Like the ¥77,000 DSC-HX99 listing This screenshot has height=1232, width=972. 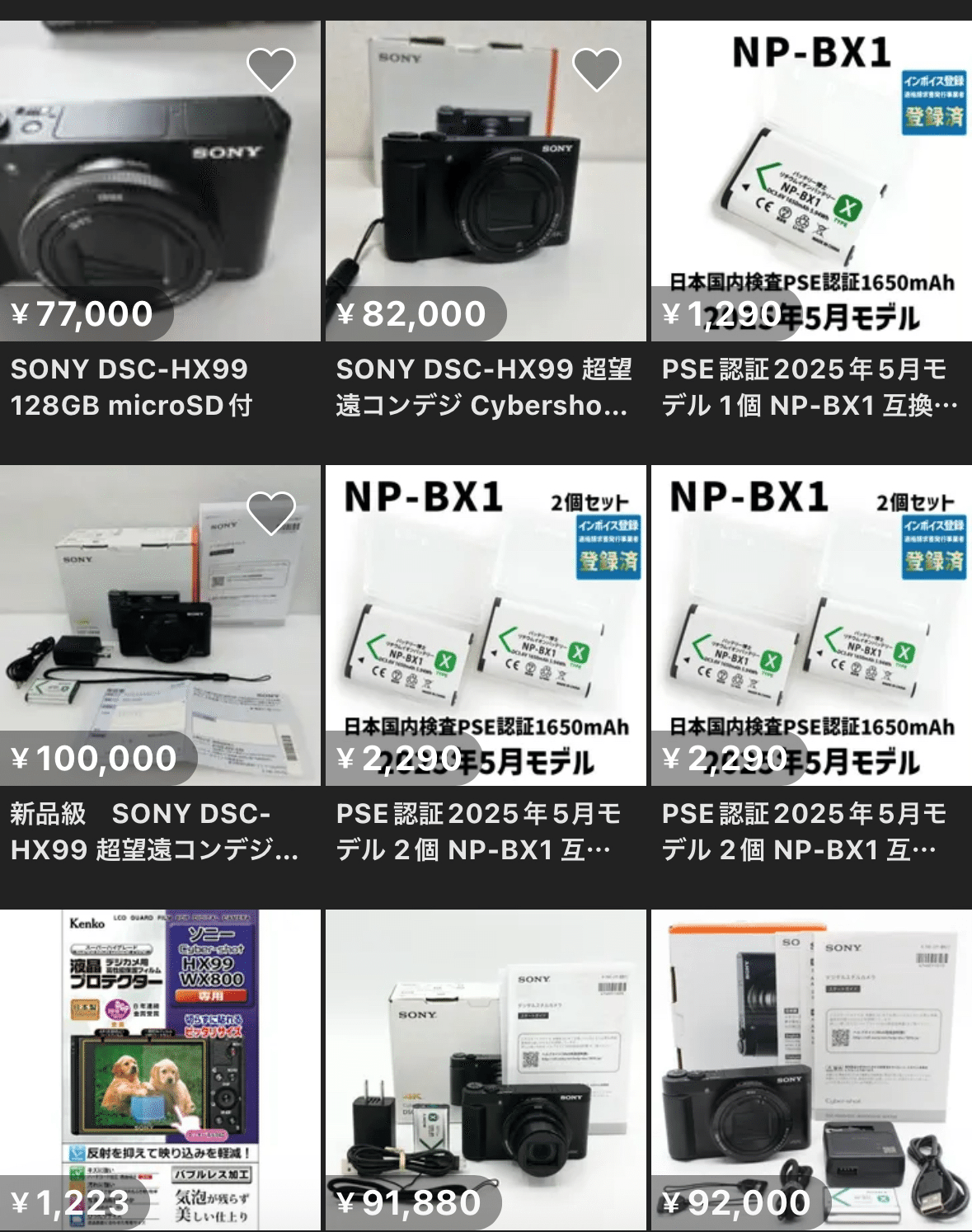tap(271, 69)
